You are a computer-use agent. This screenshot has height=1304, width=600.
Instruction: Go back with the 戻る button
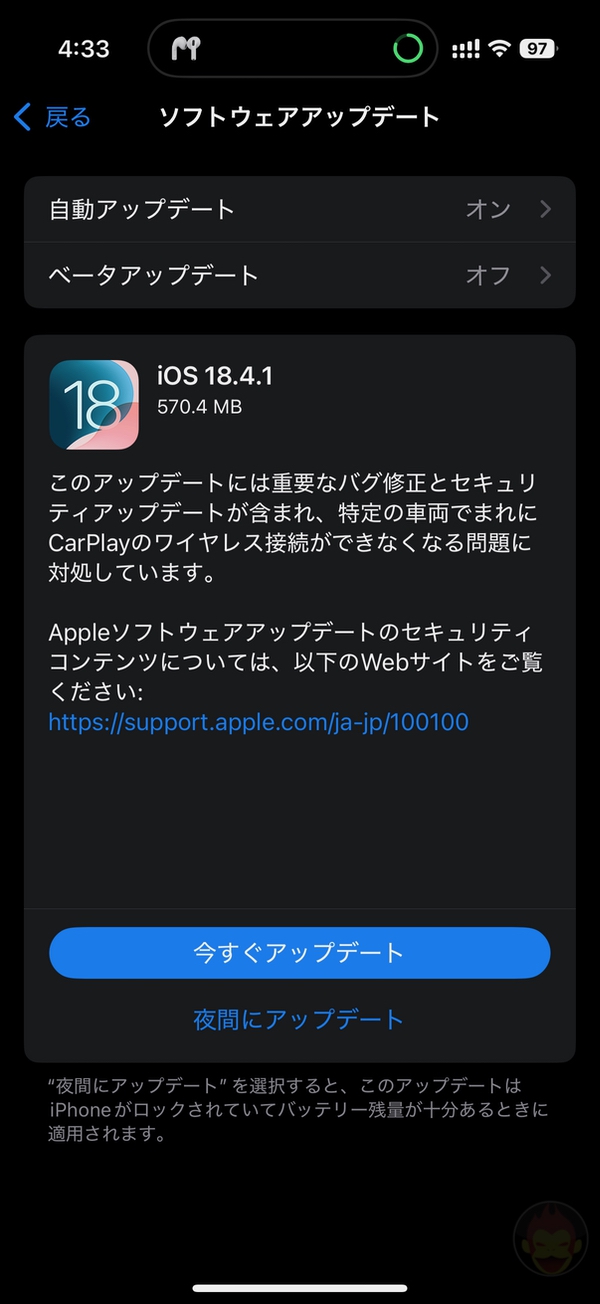coord(52,117)
